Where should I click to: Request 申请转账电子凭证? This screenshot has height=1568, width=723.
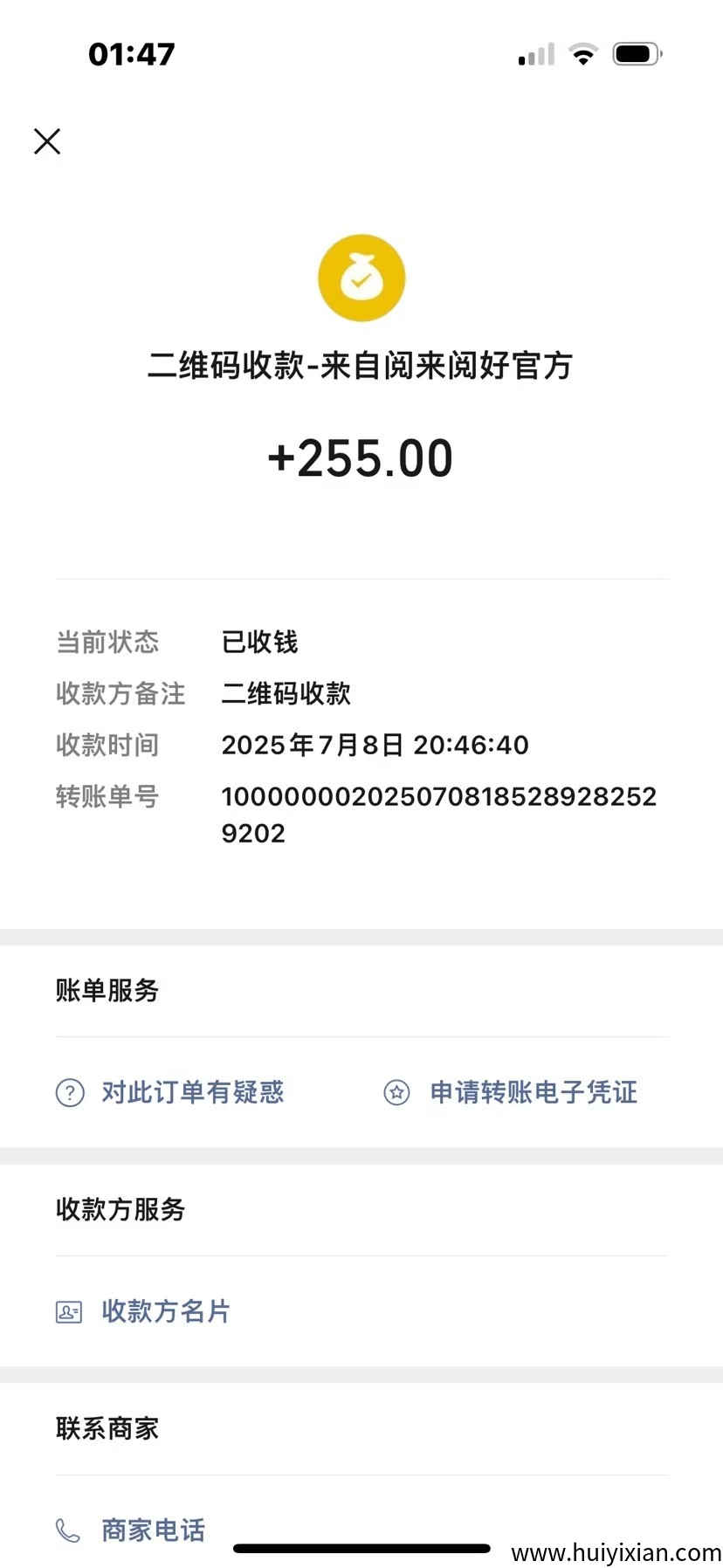[x=511, y=1092]
